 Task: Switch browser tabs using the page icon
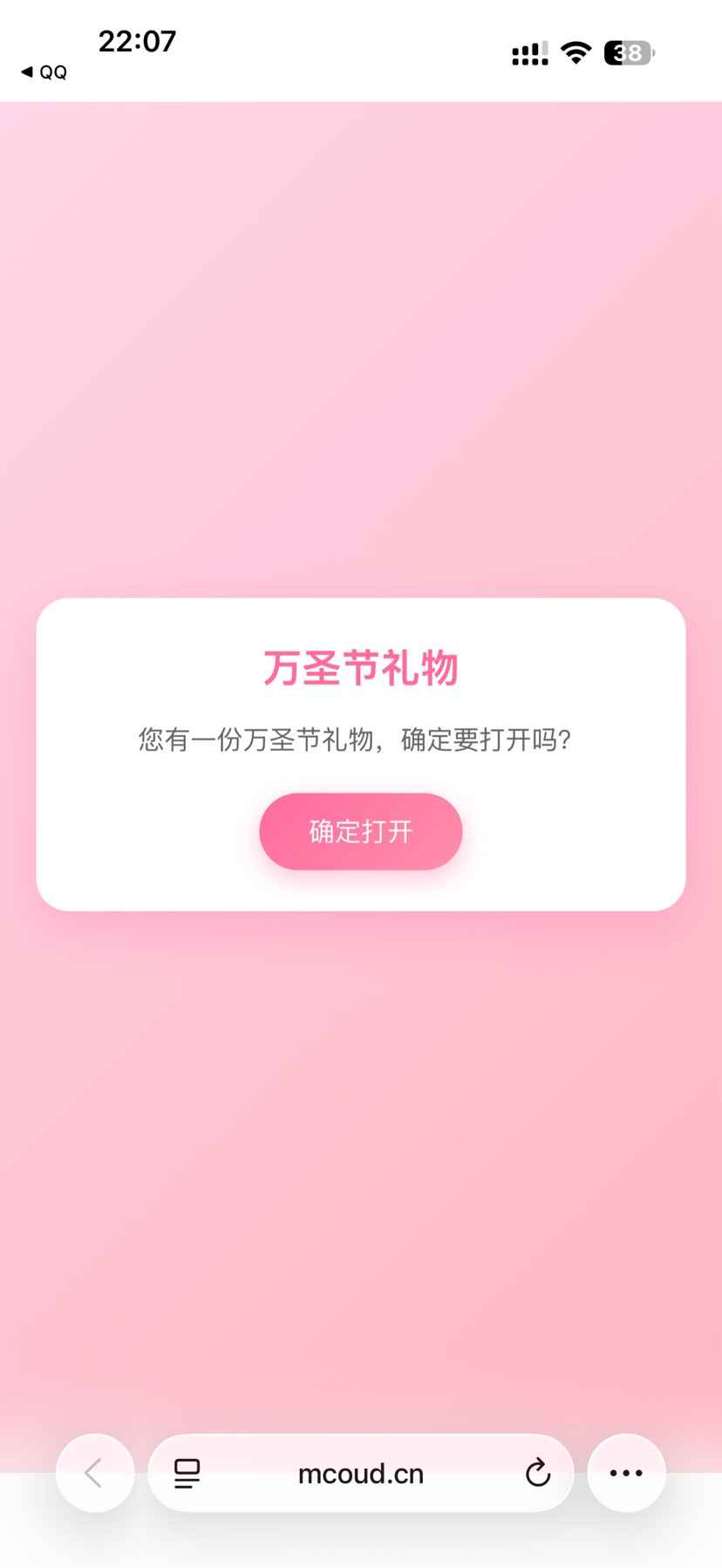(185, 1473)
